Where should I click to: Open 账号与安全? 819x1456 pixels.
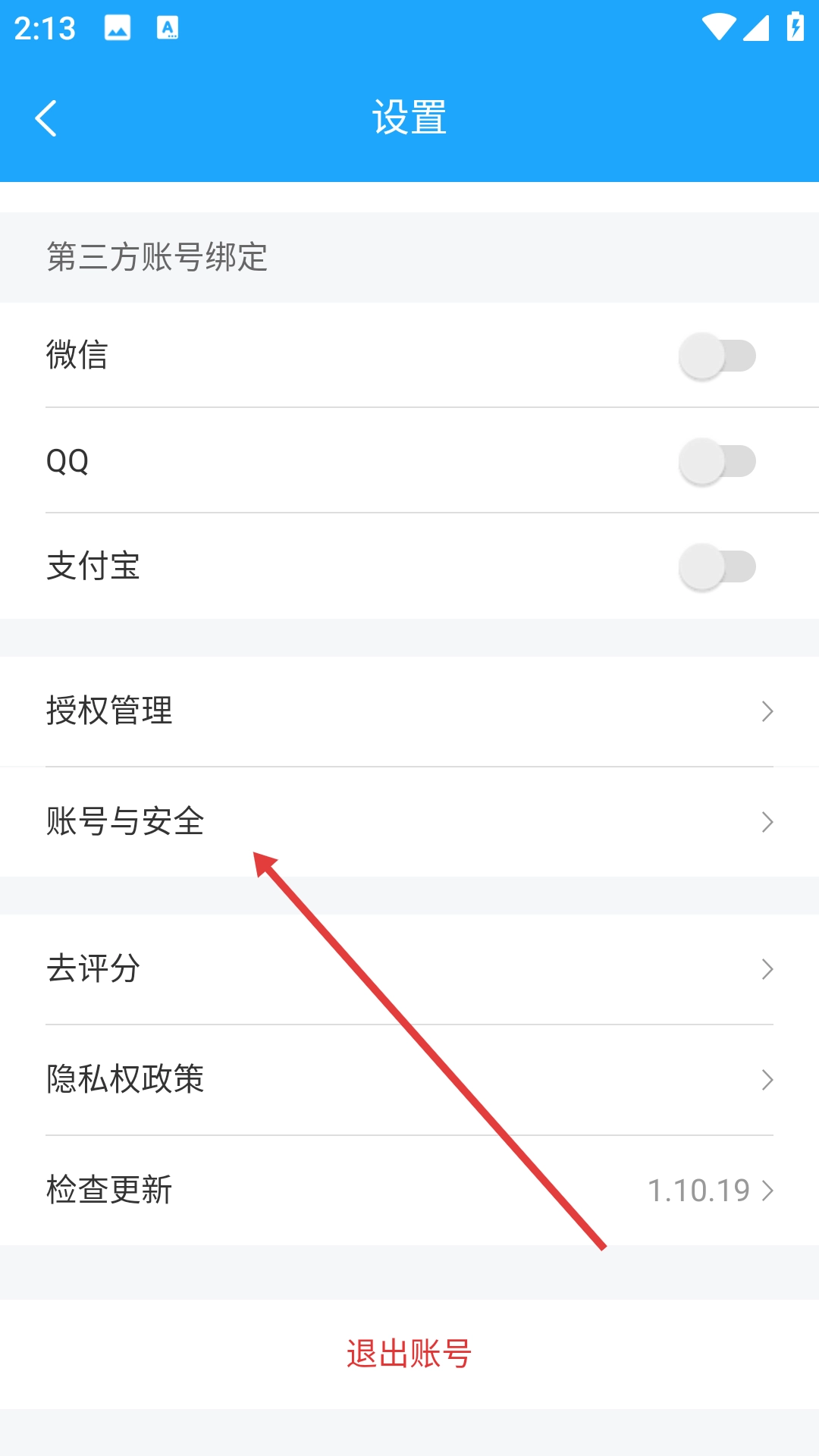[x=409, y=822]
